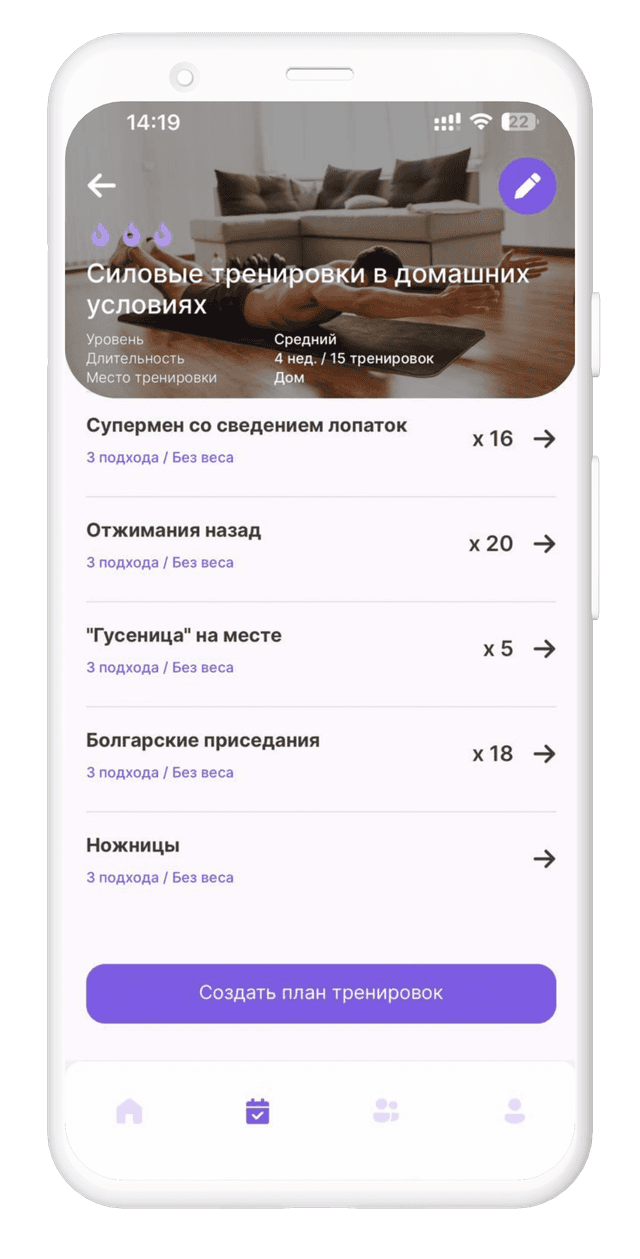This screenshot has width=640, height=1259.
Task: Tap the pencil edit button
Action: coord(527,186)
